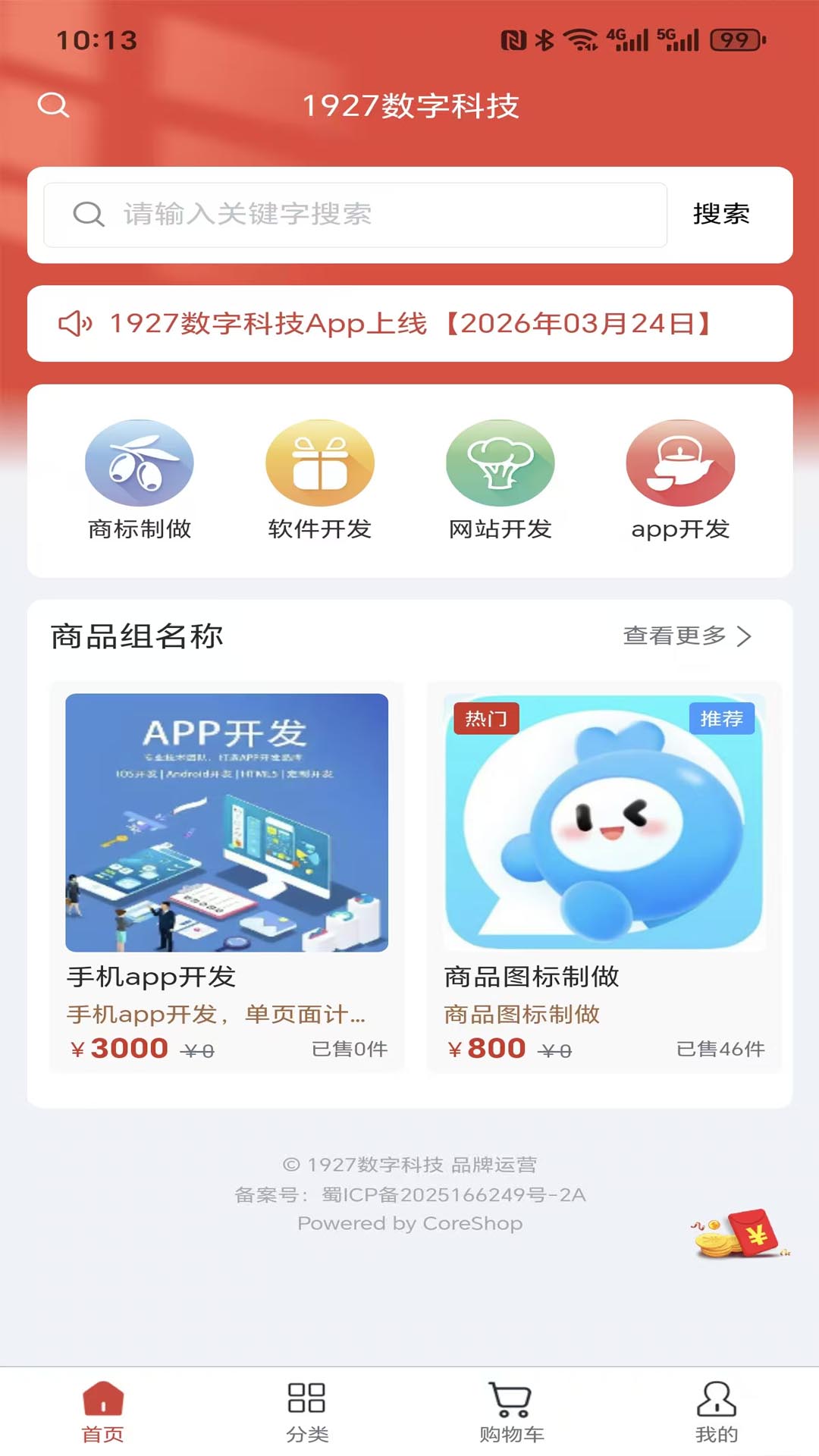
Task: Click the magnifier search icon in header
Action: (53, 105)
